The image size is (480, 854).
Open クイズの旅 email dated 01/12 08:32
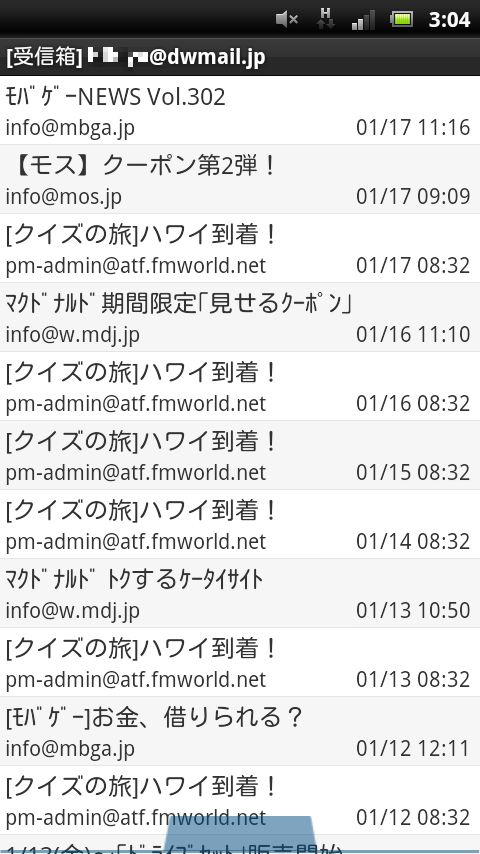coord(240,800)
